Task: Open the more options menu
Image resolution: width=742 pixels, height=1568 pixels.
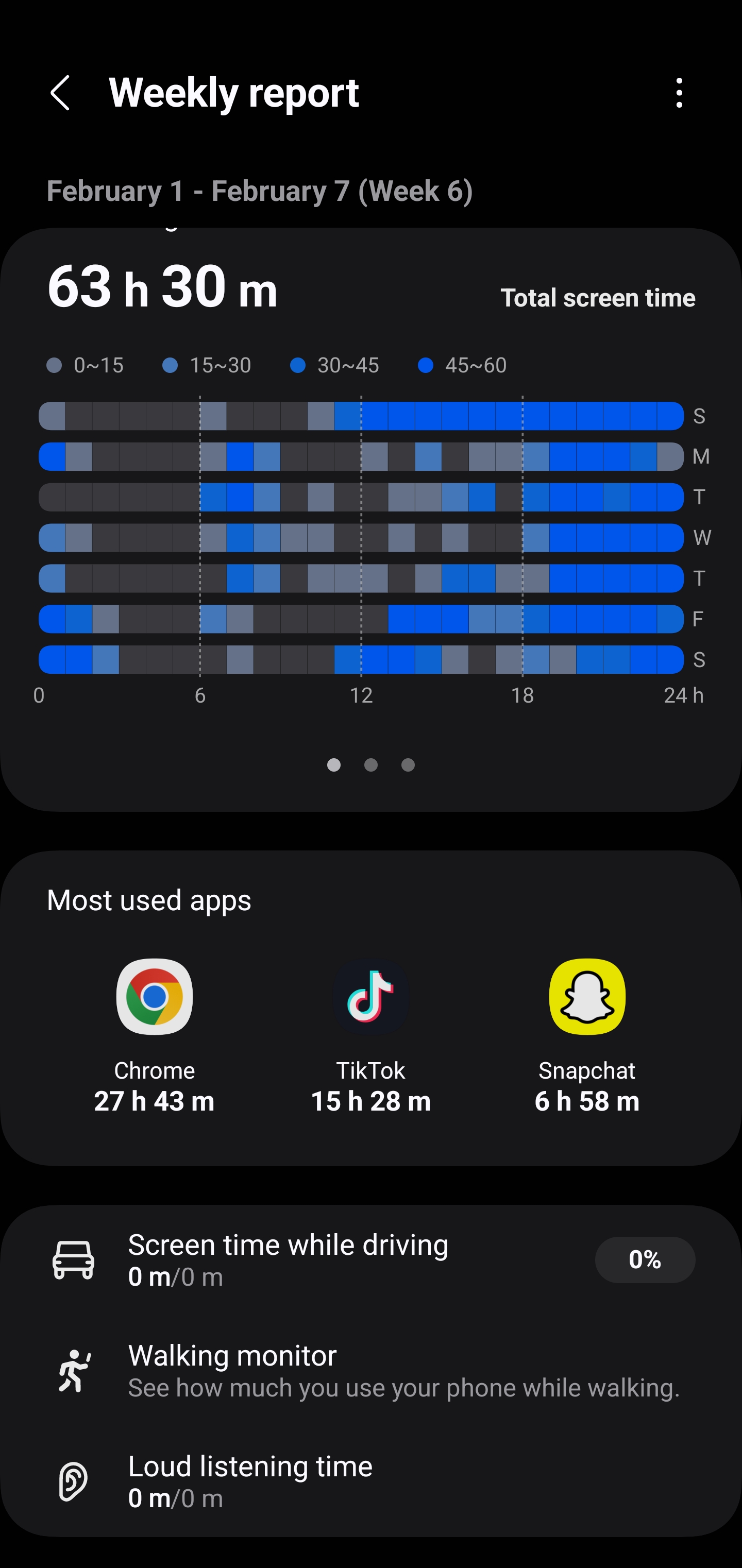Action: click(679, 93)
